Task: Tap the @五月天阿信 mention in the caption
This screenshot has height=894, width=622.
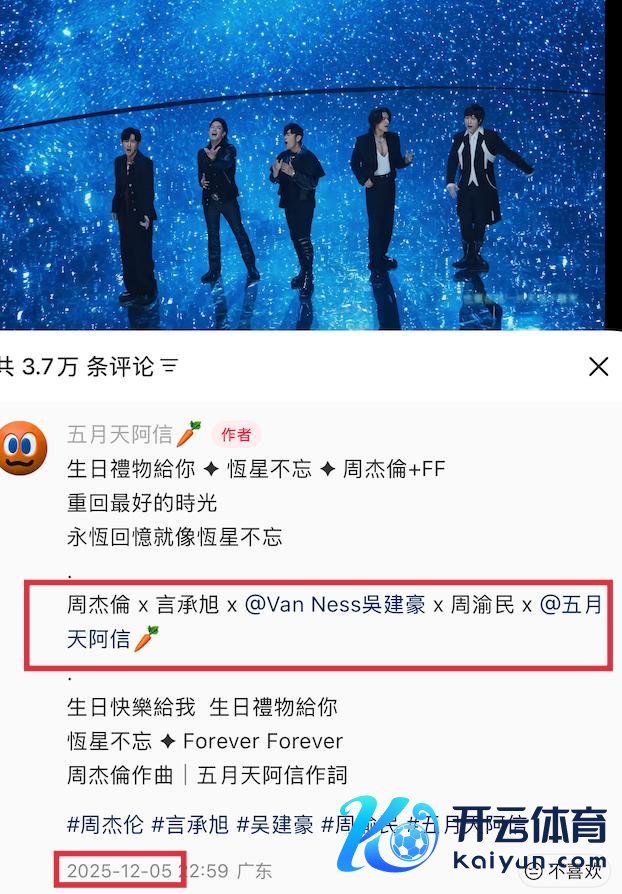Action: pos(570,606)
